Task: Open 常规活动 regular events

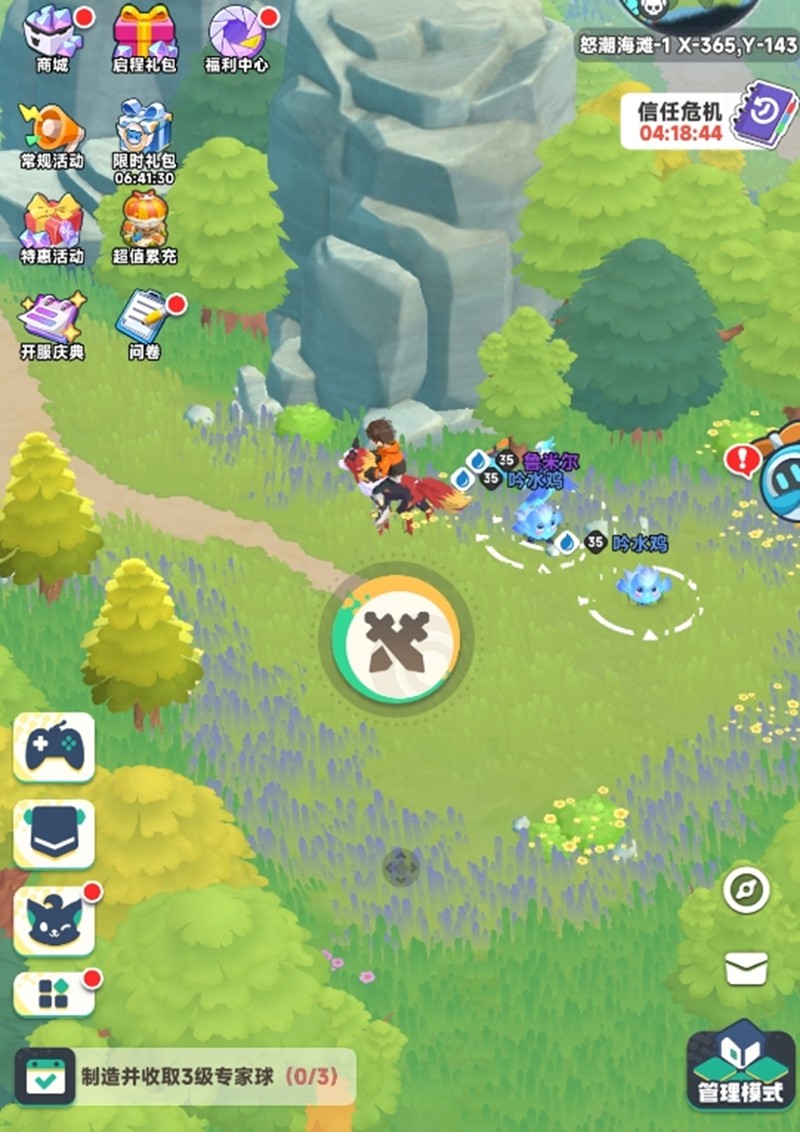Action: (52, 130)
